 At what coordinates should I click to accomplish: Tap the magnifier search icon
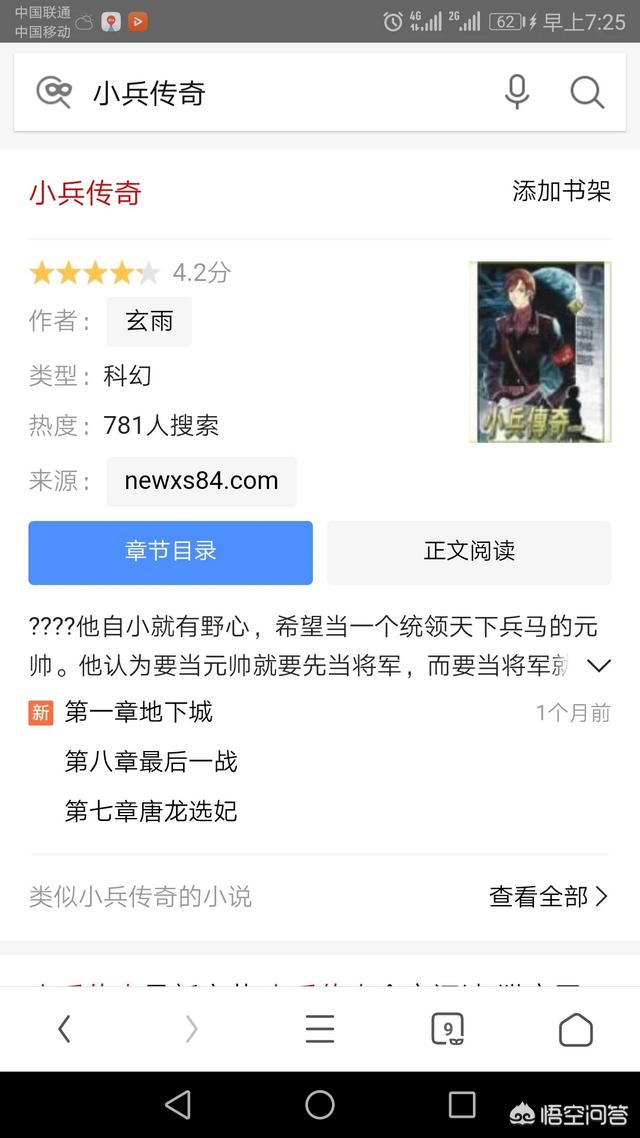click(x=586, y=93)
